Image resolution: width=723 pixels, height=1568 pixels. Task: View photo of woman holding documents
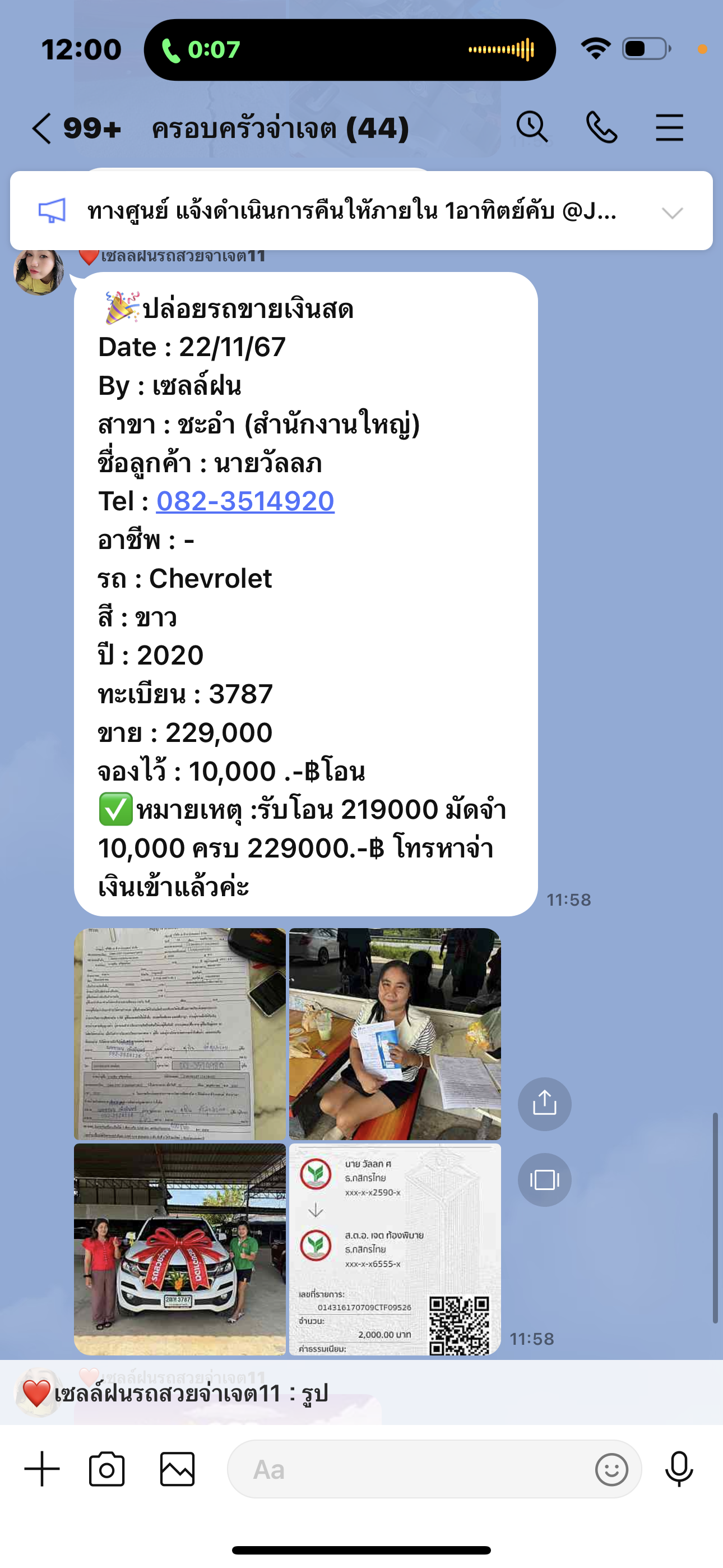pyautogui.click(x=395, y=1034)
